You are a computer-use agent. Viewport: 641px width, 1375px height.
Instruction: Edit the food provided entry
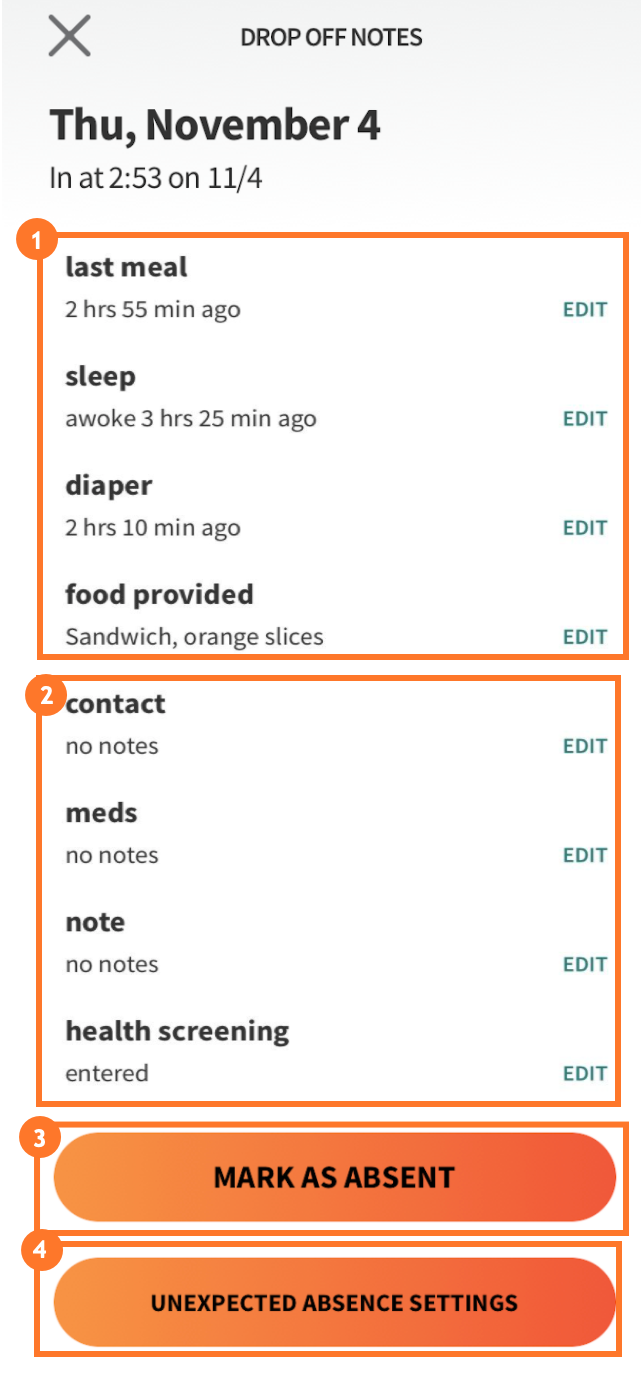click(x=585, y=636)
